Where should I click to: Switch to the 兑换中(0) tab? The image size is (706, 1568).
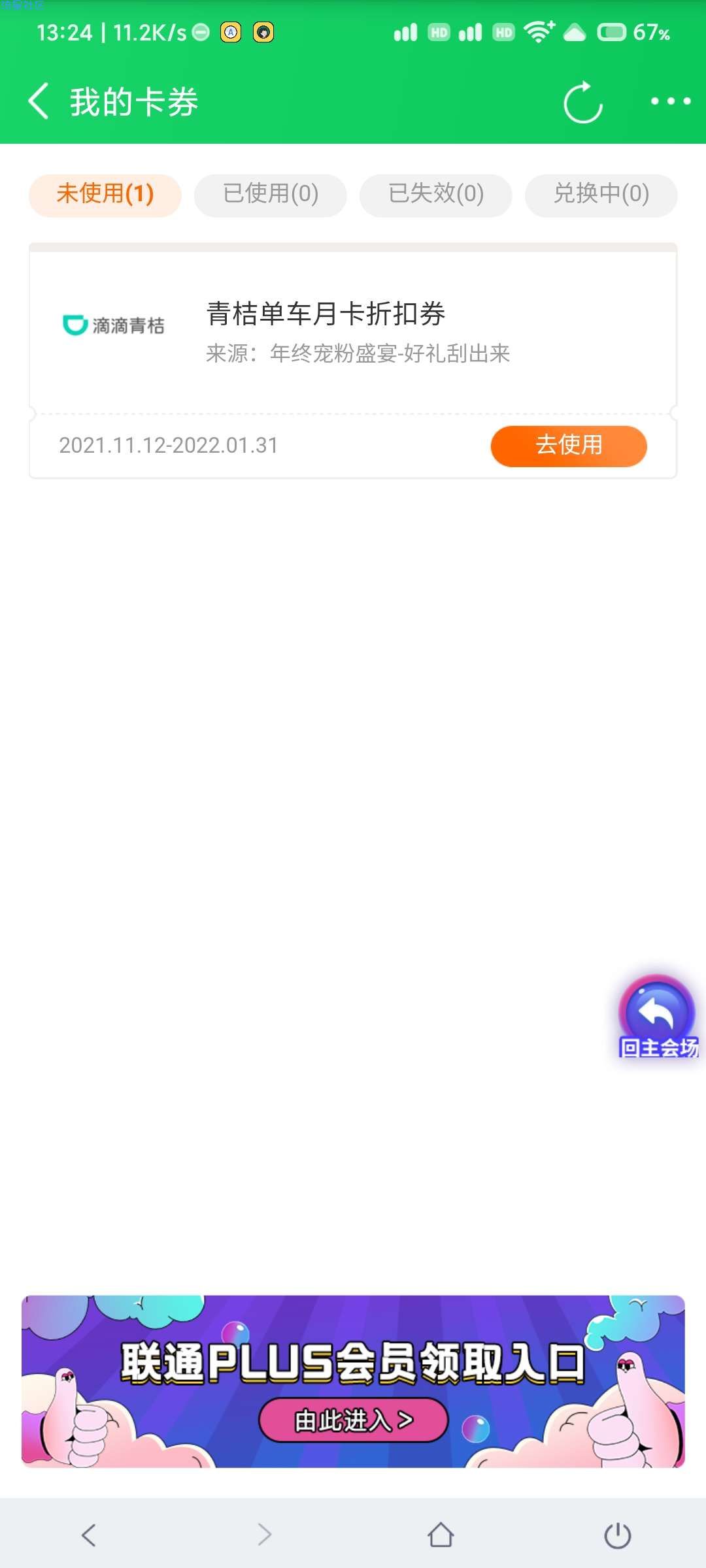click(x=601, y=194)
